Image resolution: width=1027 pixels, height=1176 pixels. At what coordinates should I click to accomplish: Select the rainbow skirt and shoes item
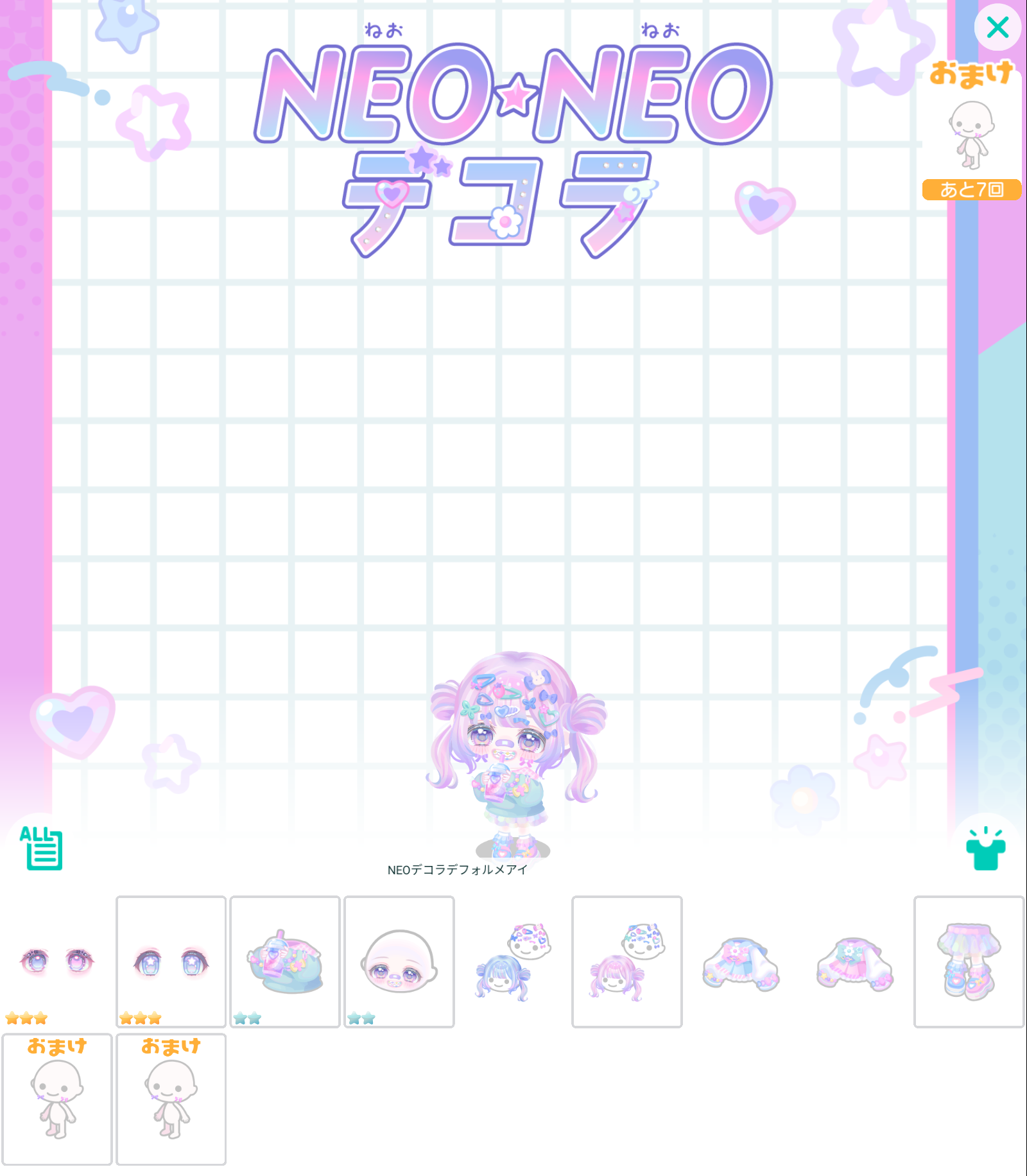(969, 961)
